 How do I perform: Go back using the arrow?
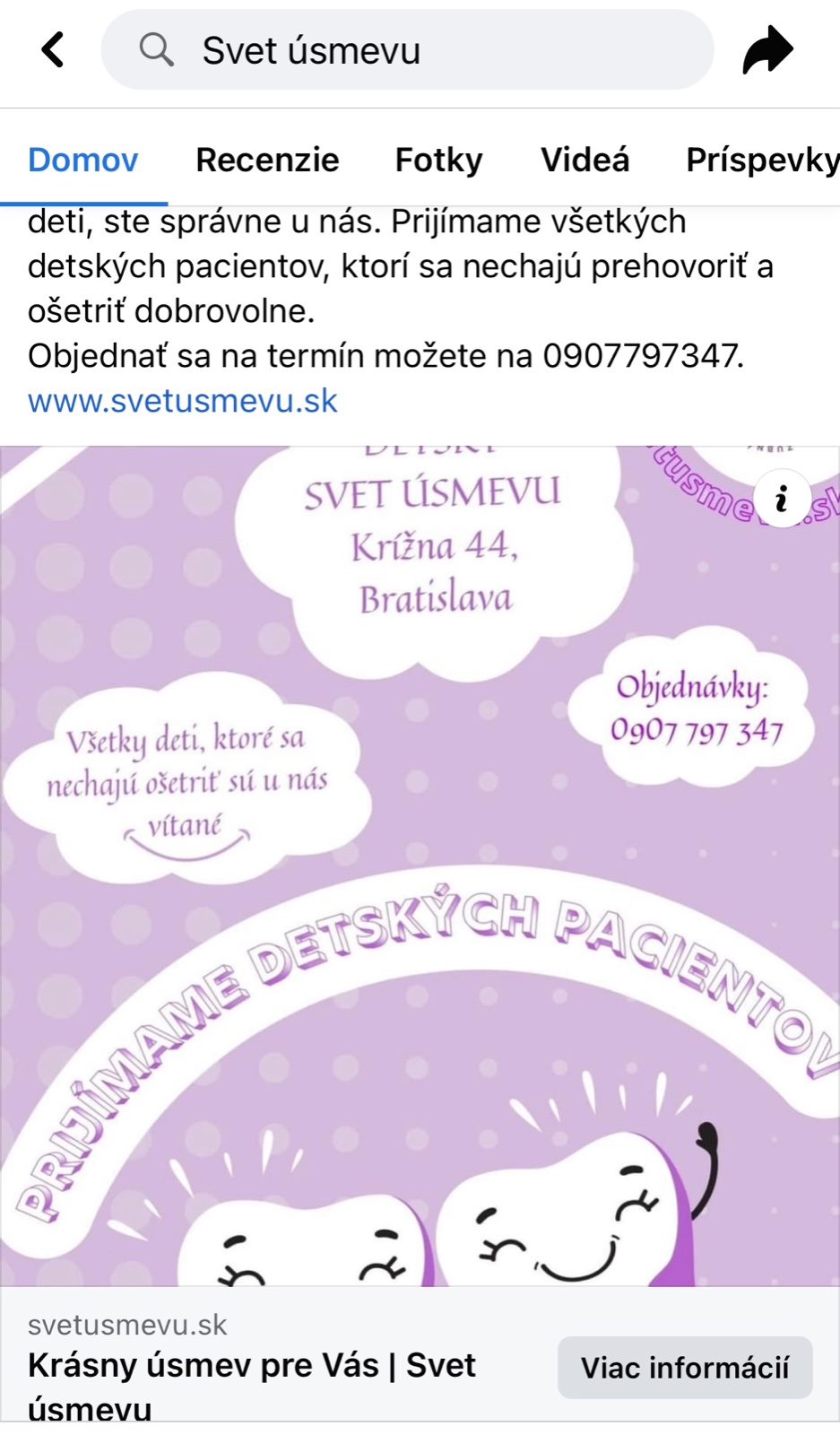[53, 50]
